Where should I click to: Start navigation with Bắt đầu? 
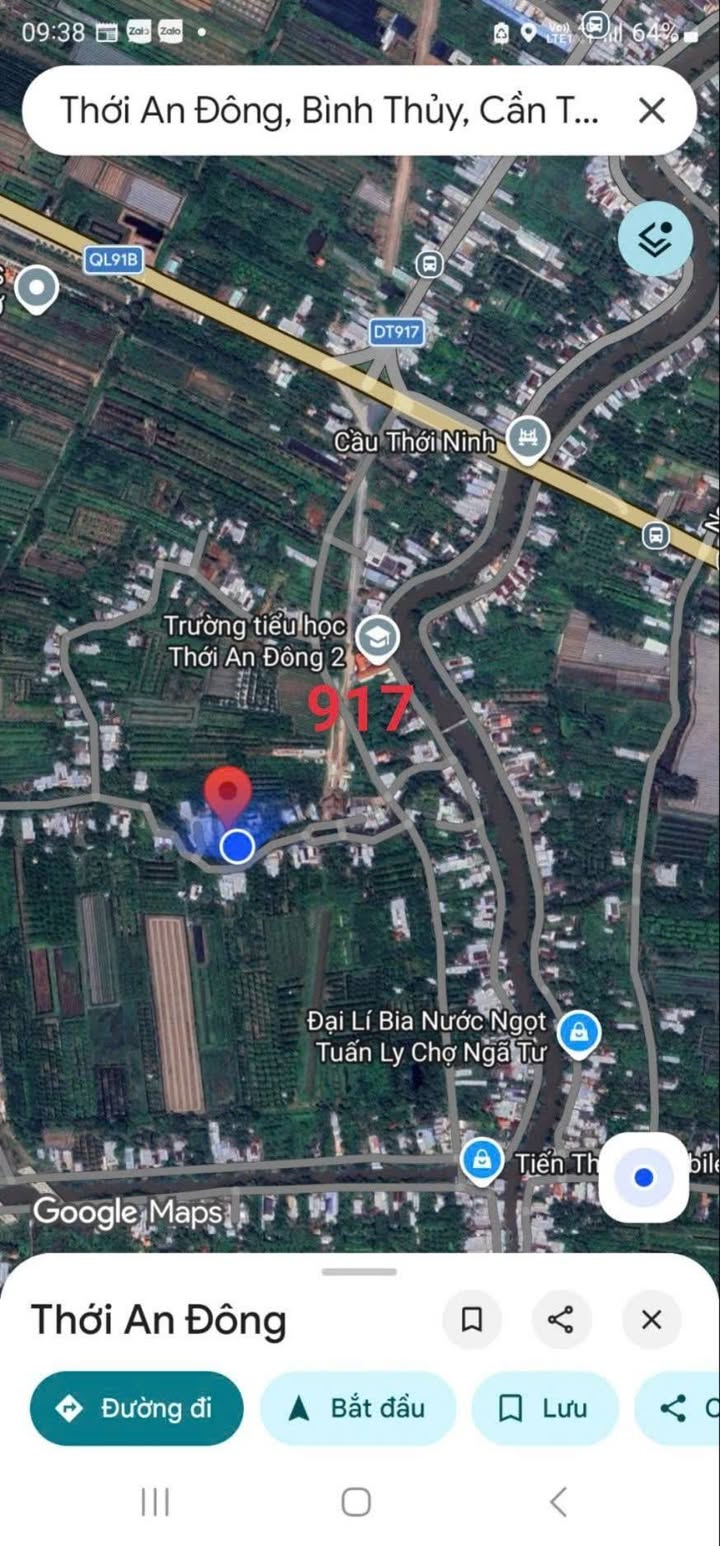(x=358, y=1408)
